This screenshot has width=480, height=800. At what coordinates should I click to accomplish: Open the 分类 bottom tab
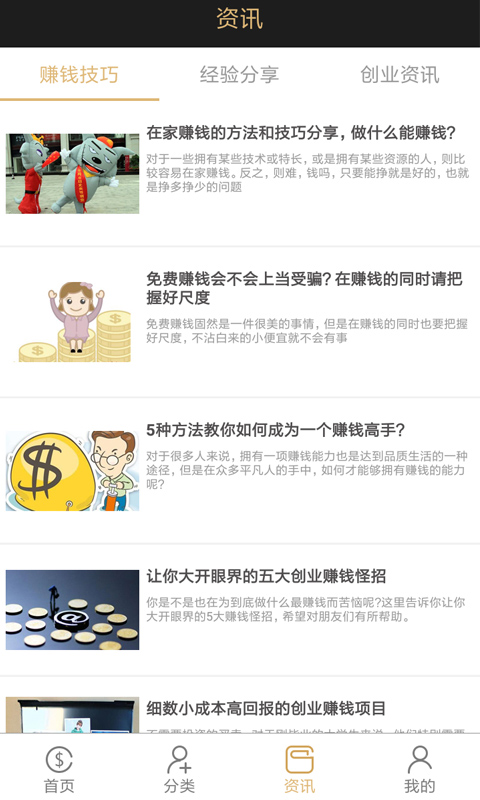180,769
